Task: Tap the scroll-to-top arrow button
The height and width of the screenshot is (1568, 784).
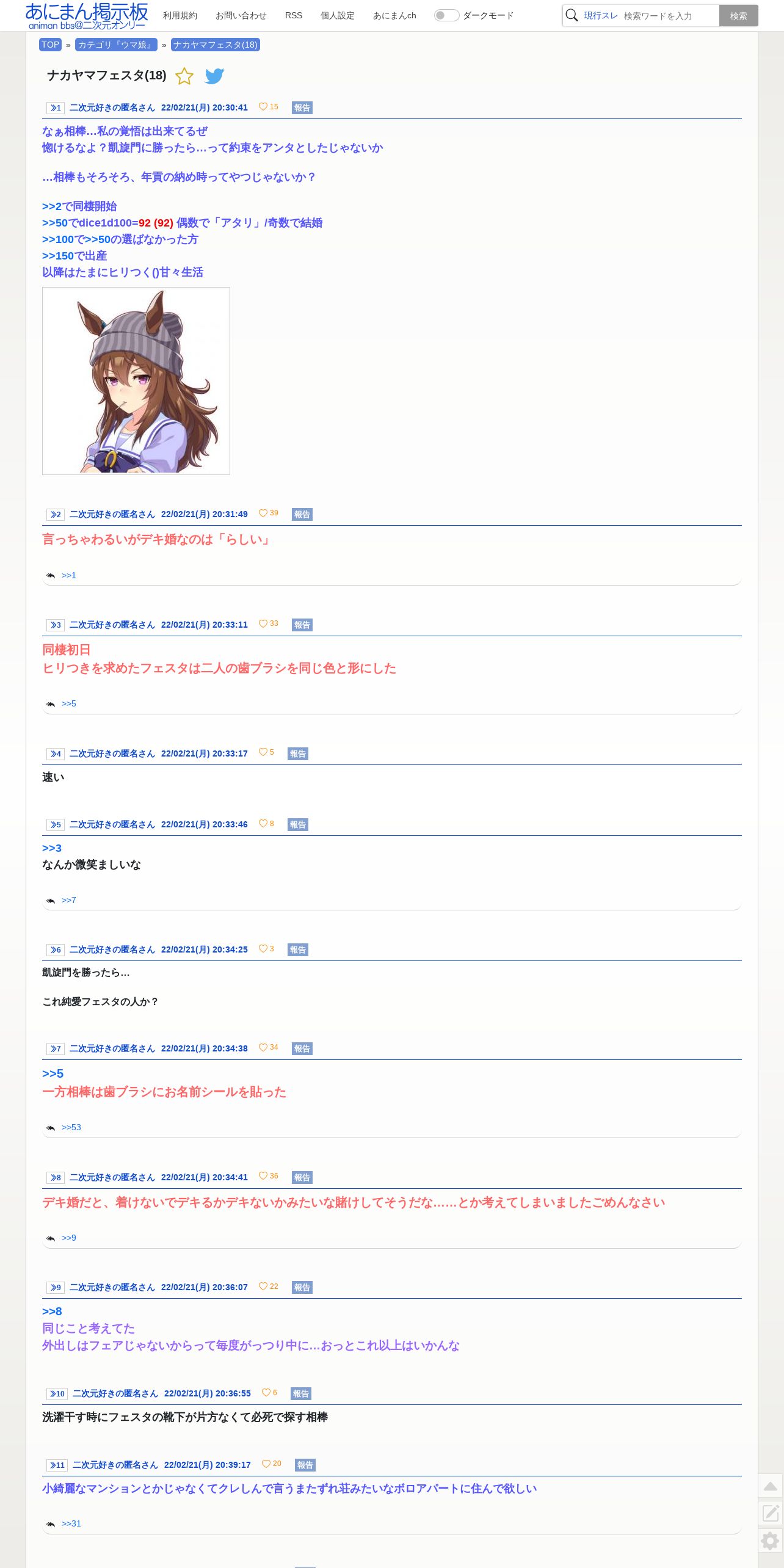Action: pos(771,1486)
